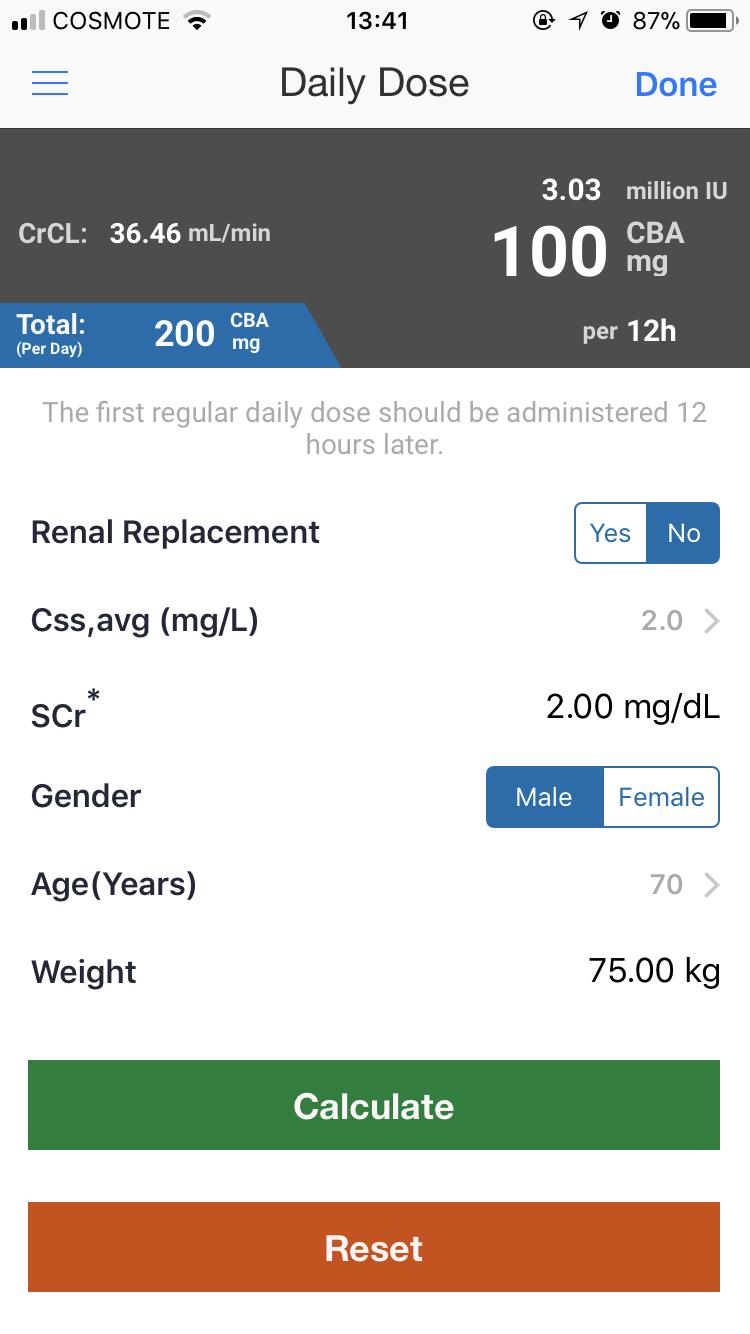Select Female gender
This screenshot has height=1334, width=750.
[x=661, y=797]
